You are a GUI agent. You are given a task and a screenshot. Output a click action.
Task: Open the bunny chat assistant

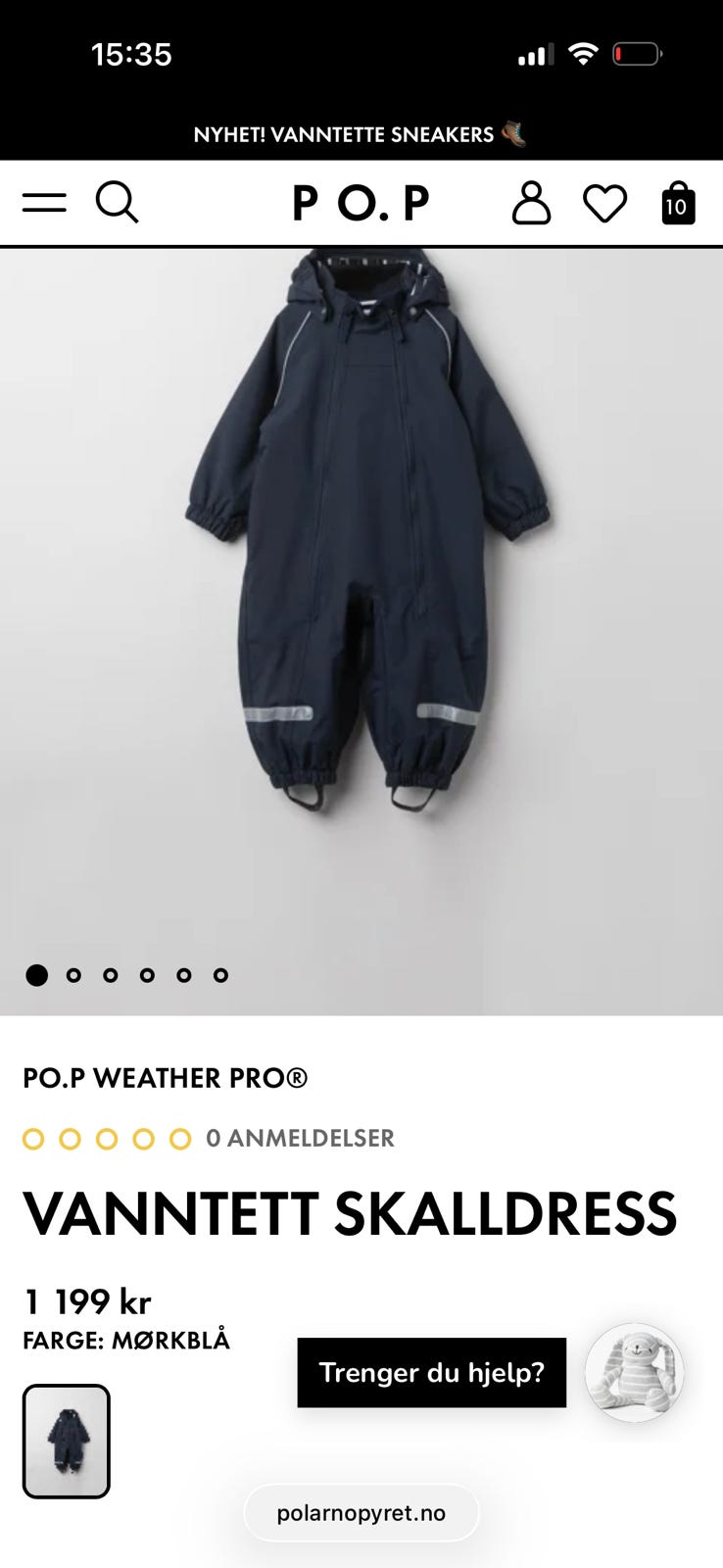(x=634, y=1372)
